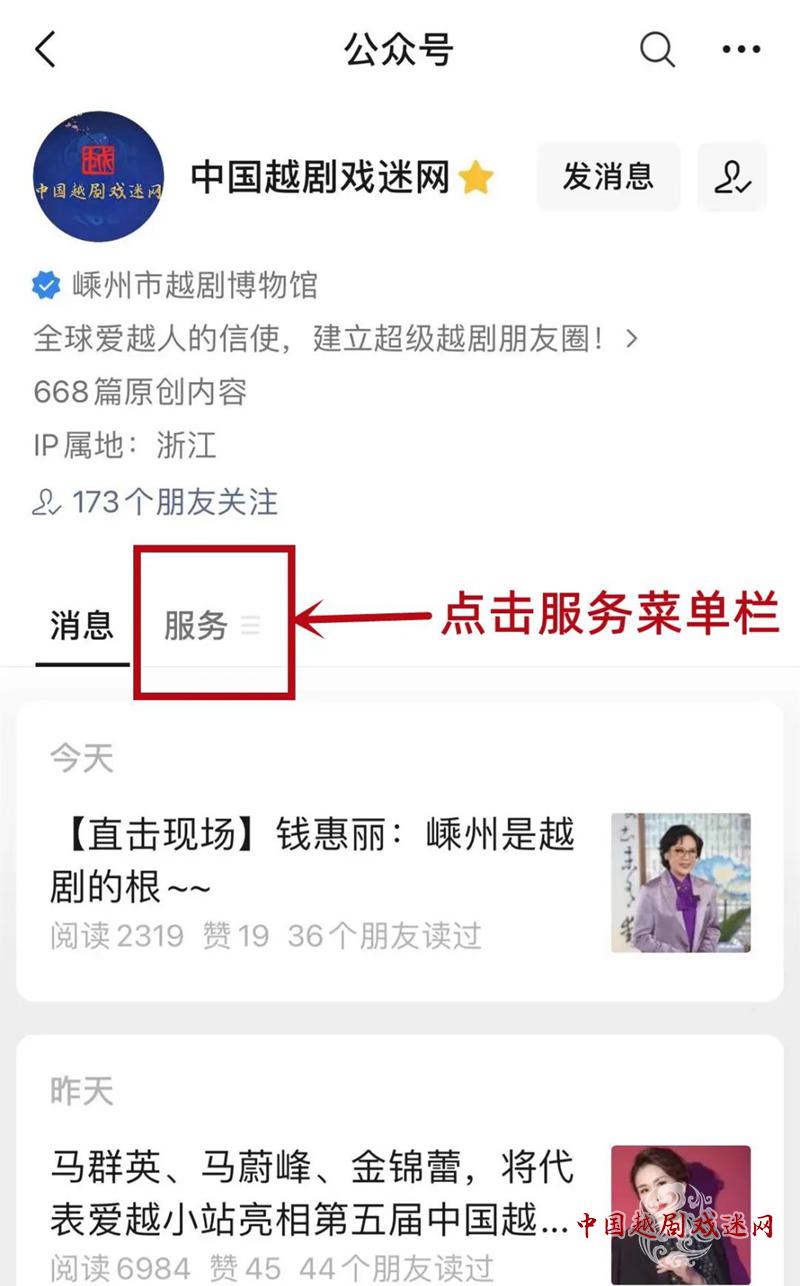
Task: Switch to the 消息 tab
Action: coord(82,626)
